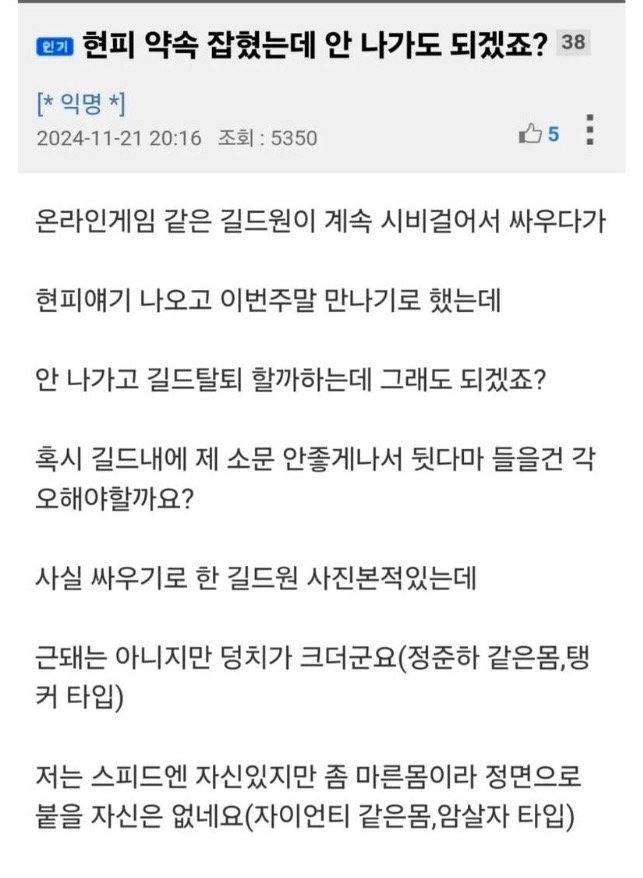Screen dimensions: 643x878
Task: Open the three-dot overflow menu
Action: pos(590,132)
